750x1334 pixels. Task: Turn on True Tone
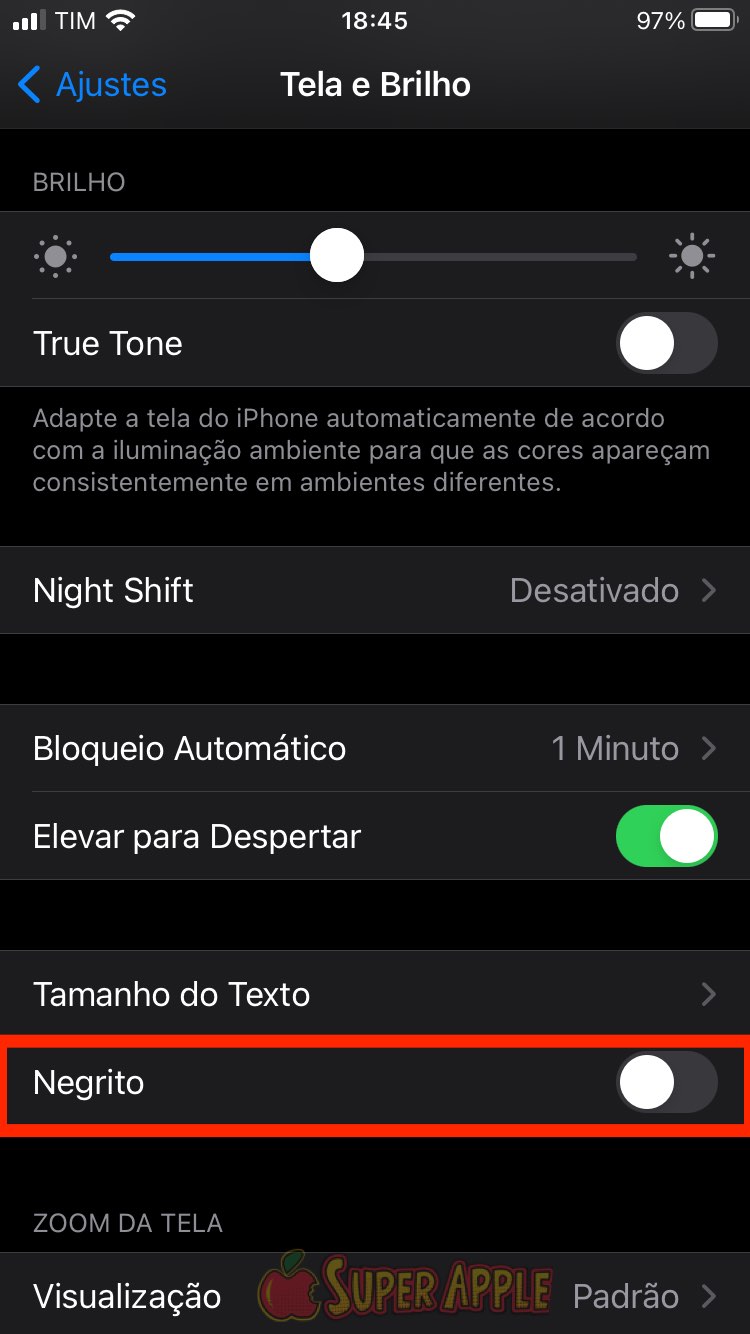666,344
